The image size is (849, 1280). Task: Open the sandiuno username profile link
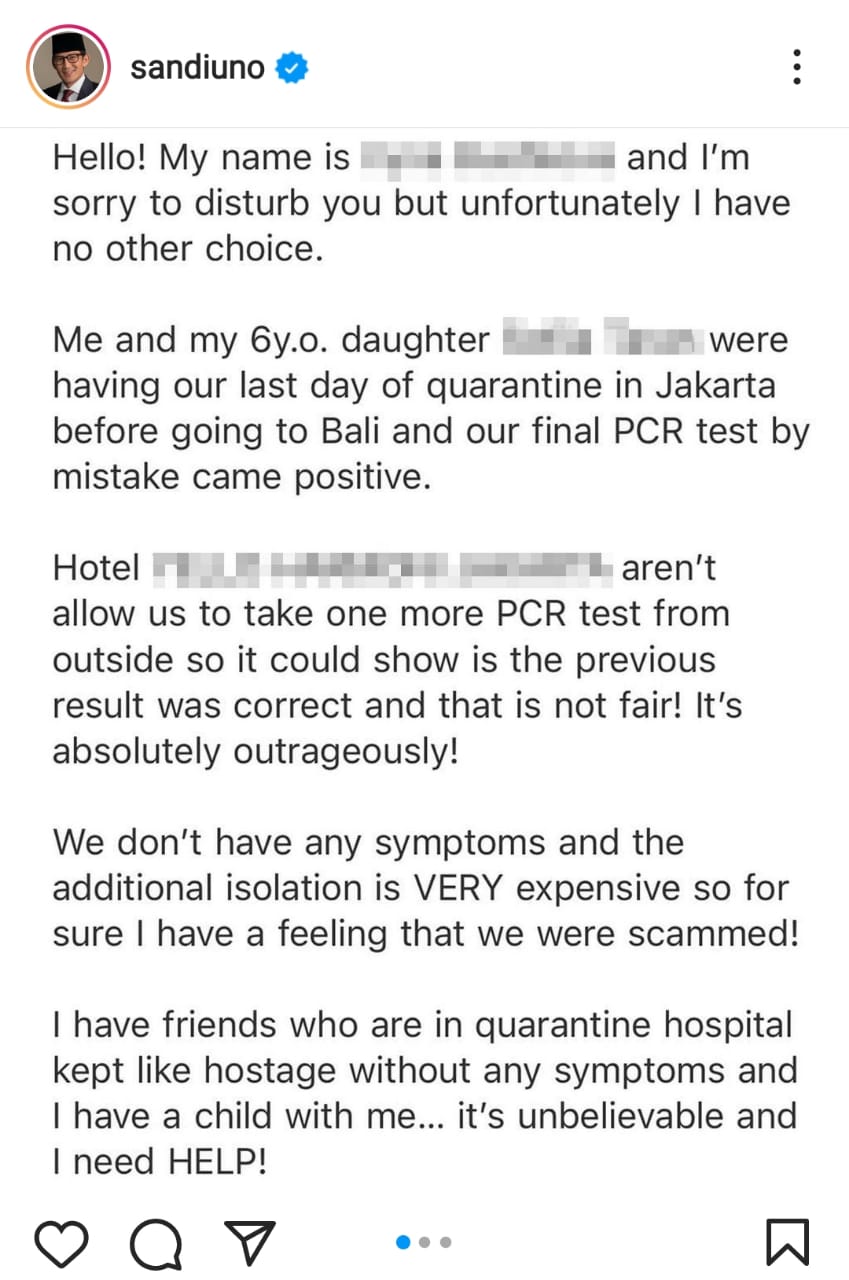point(198,67)
